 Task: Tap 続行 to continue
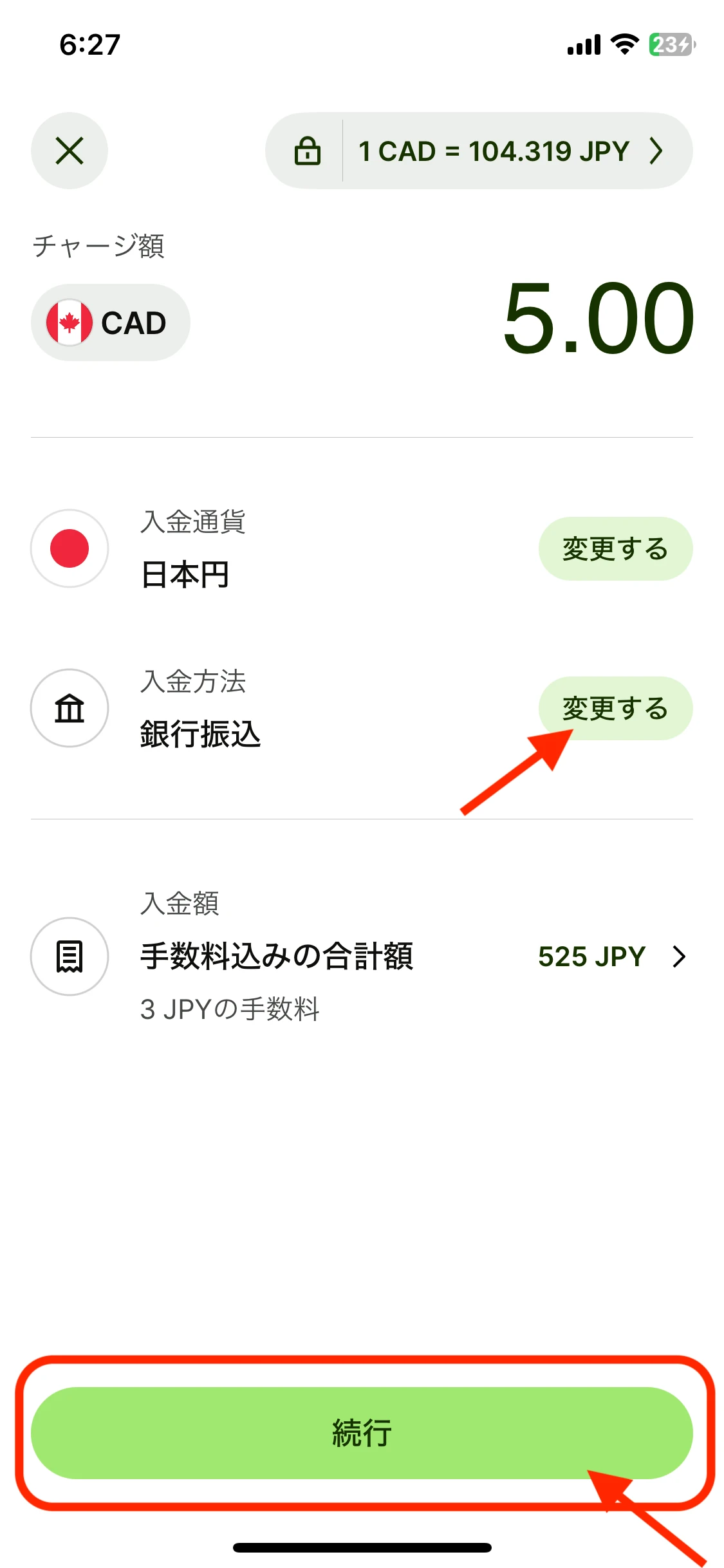362,1433
